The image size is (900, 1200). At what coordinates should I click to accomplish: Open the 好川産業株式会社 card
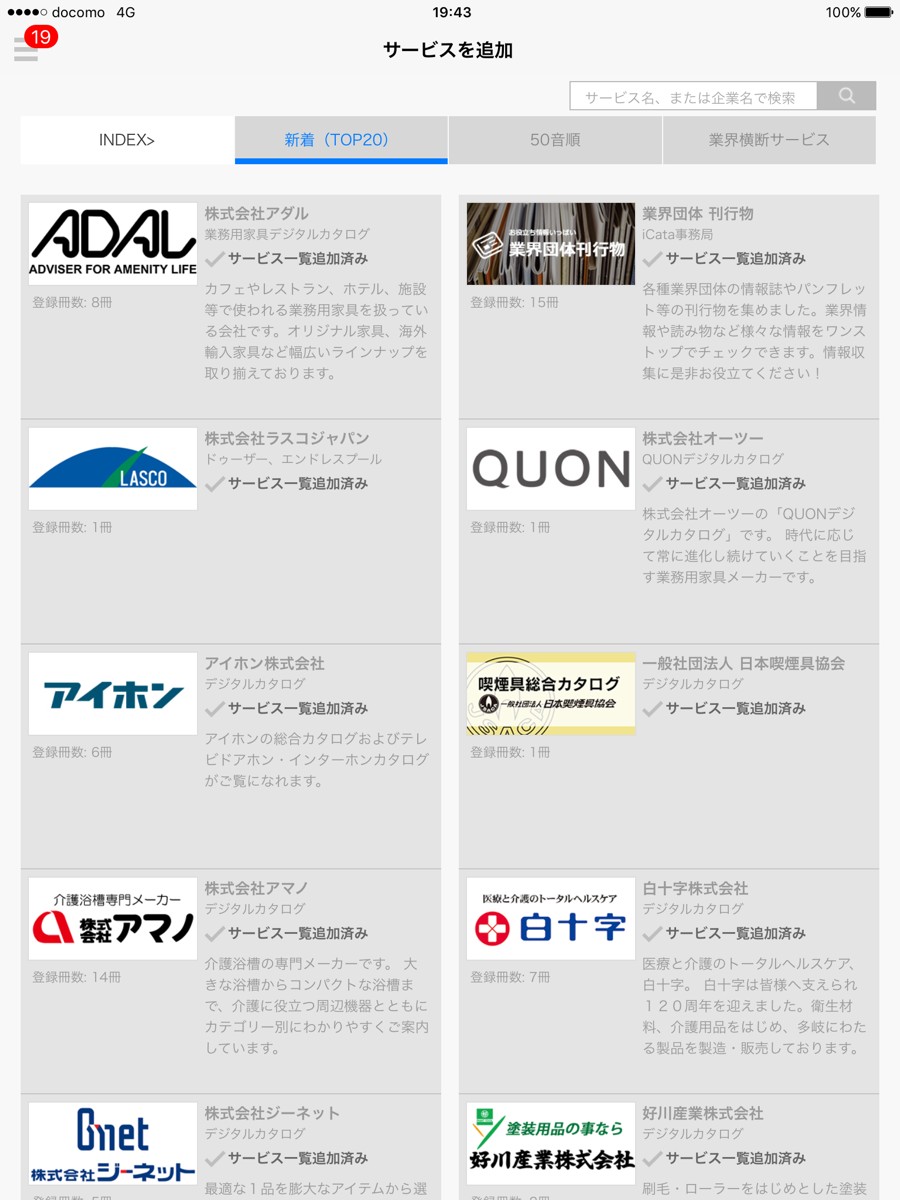click(x=668, y=1148)
